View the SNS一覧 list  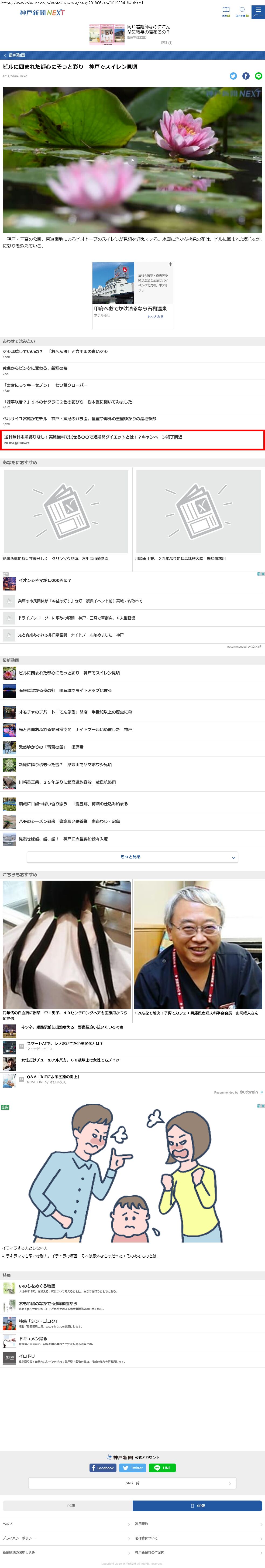tap(133, 1483)
